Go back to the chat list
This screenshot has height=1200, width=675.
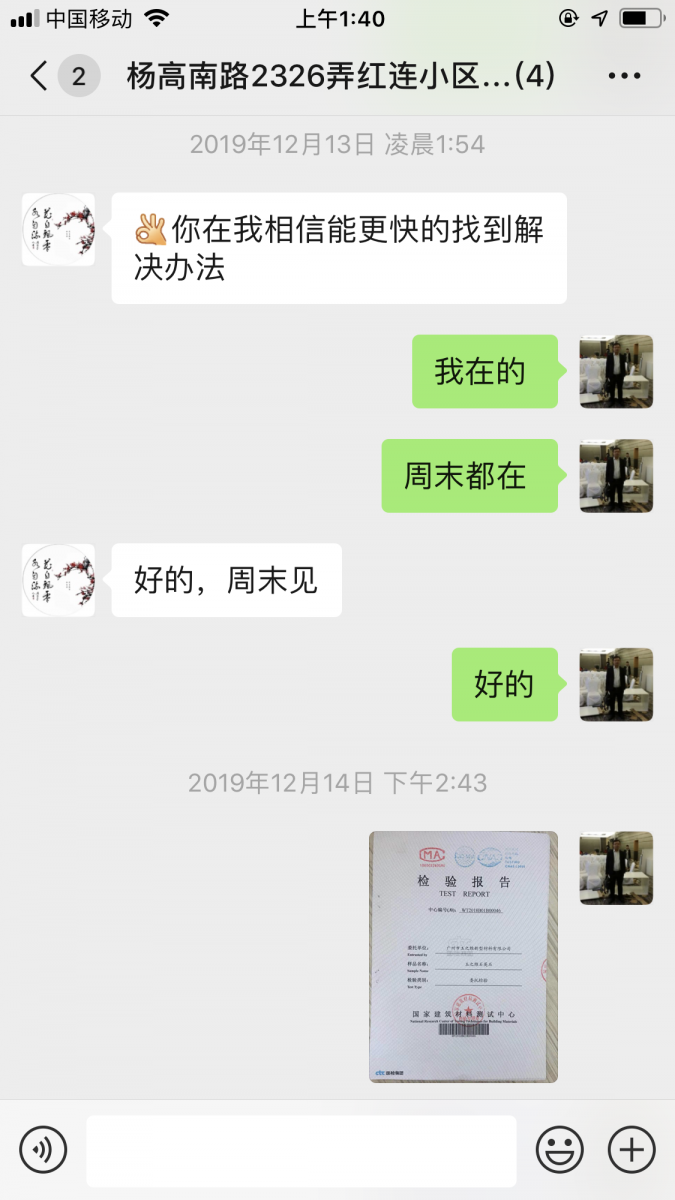[x=40, y=76]
